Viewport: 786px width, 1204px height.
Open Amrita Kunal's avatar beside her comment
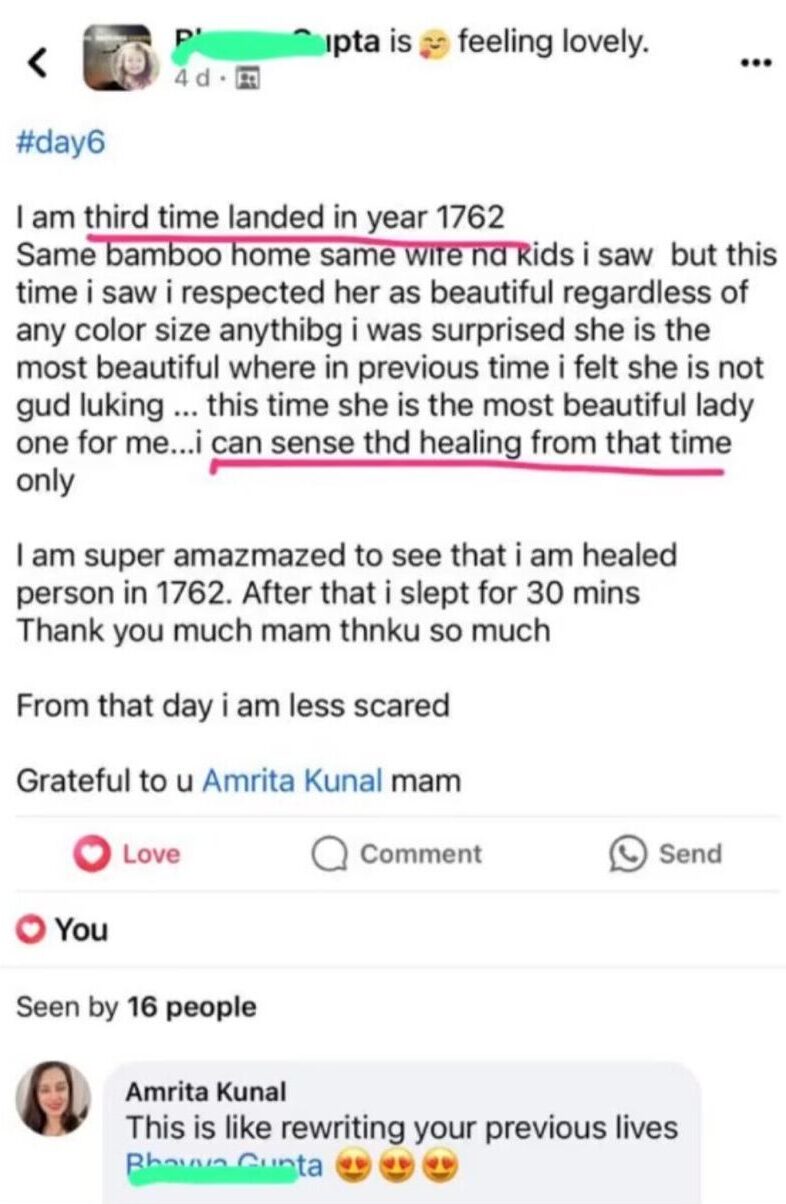tap(53, 1098)
